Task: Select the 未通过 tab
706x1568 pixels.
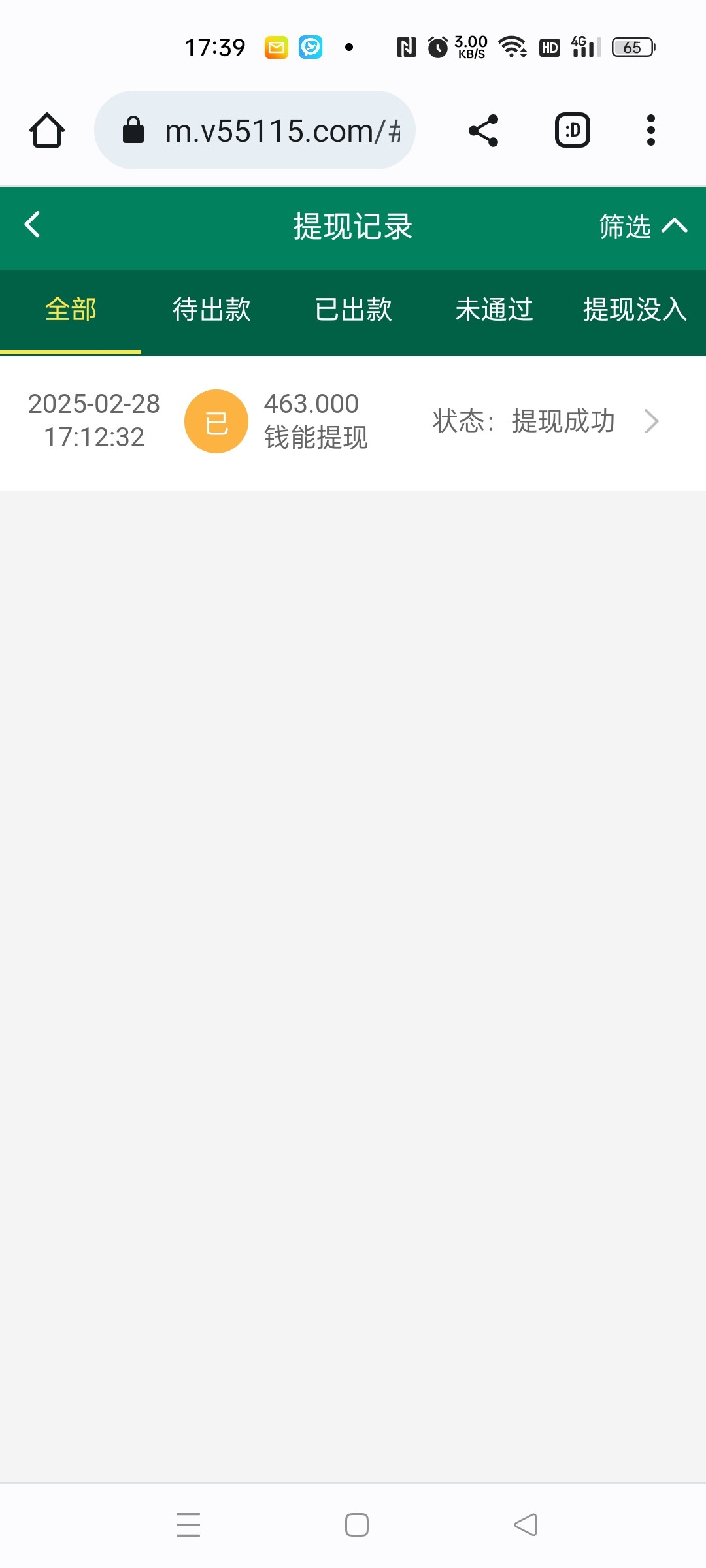Action: (x=494, y=309)
